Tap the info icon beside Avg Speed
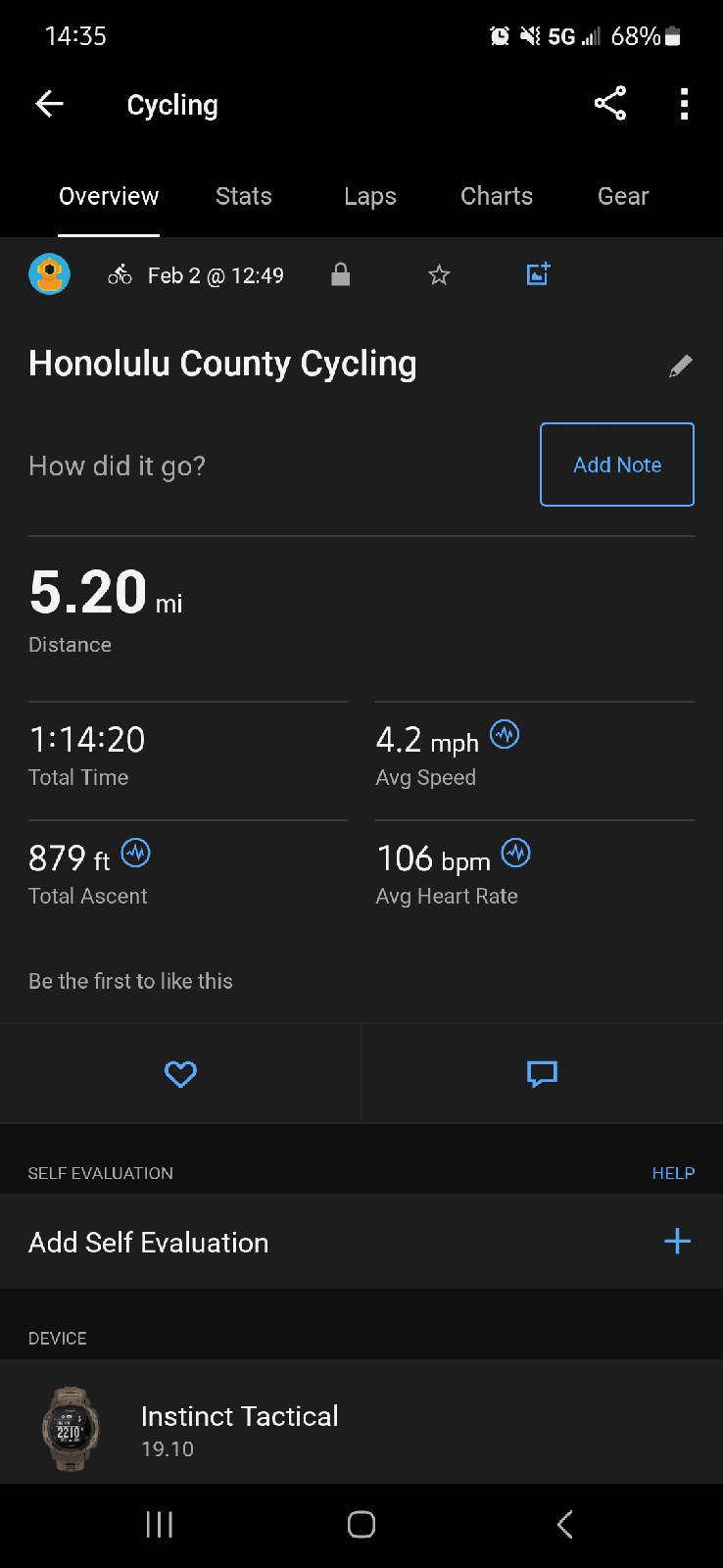 click(x=505, y=734)
